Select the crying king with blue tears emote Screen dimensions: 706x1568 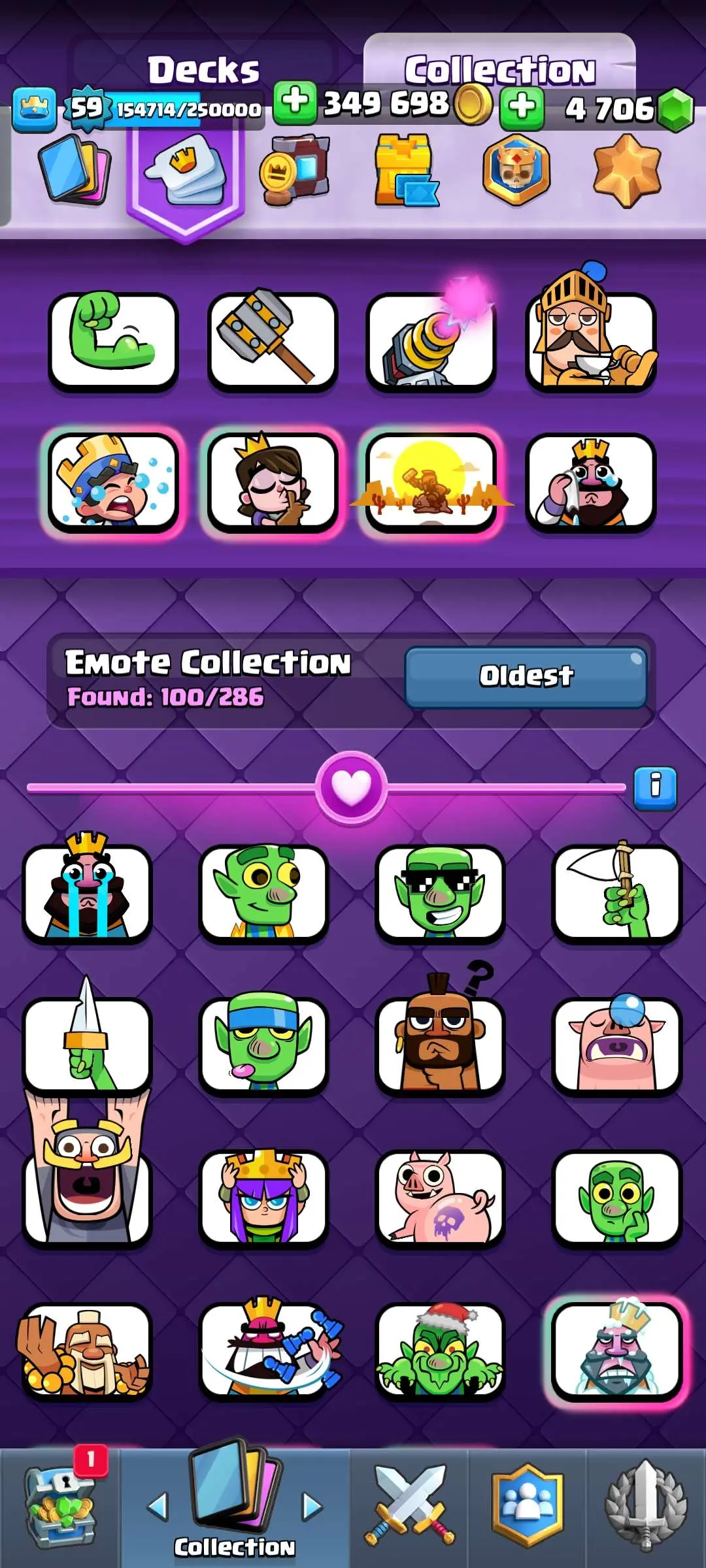pos(87,892)
